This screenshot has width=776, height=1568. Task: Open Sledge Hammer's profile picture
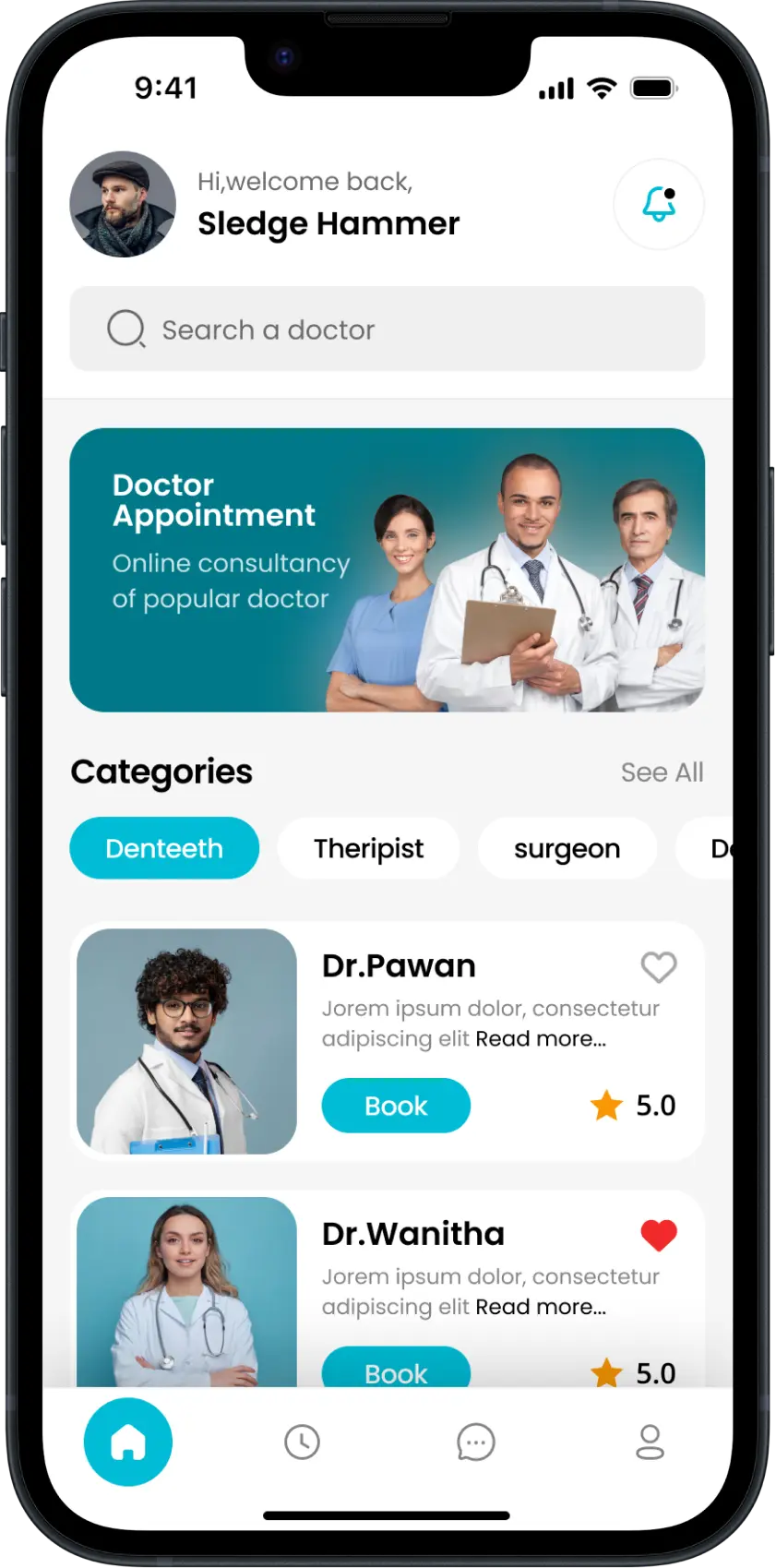click(123, 204)
